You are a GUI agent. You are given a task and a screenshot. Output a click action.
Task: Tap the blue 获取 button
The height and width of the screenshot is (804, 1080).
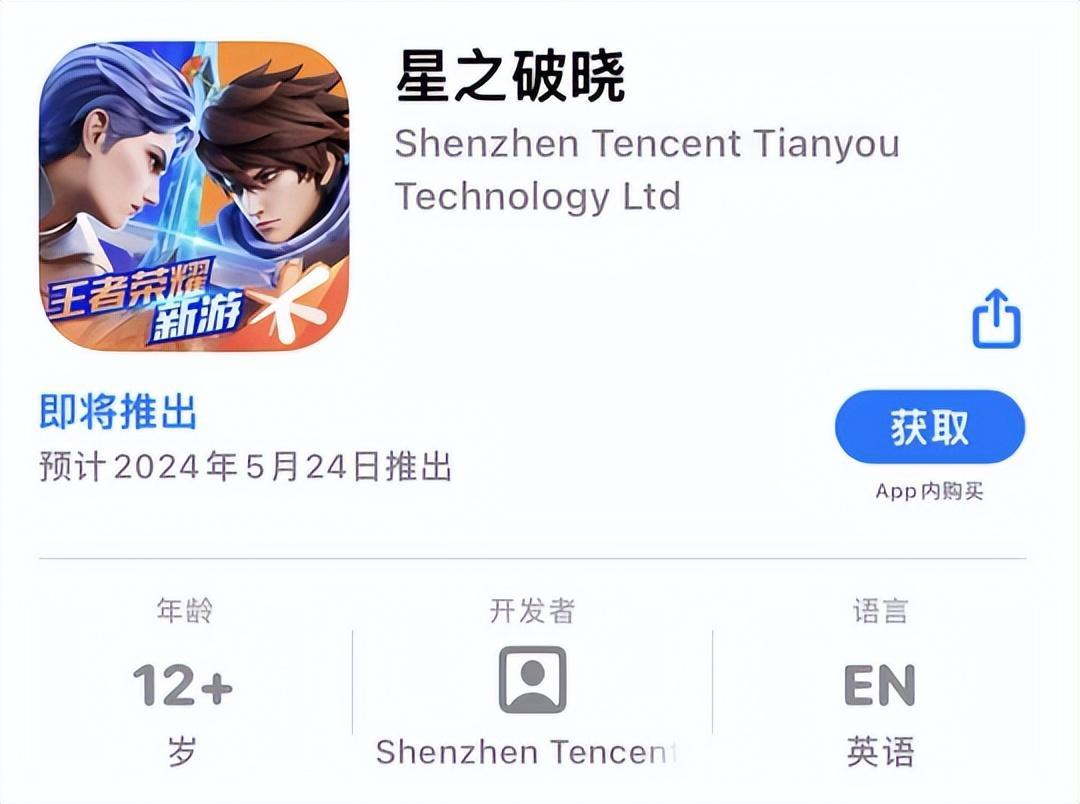[929, 428]
